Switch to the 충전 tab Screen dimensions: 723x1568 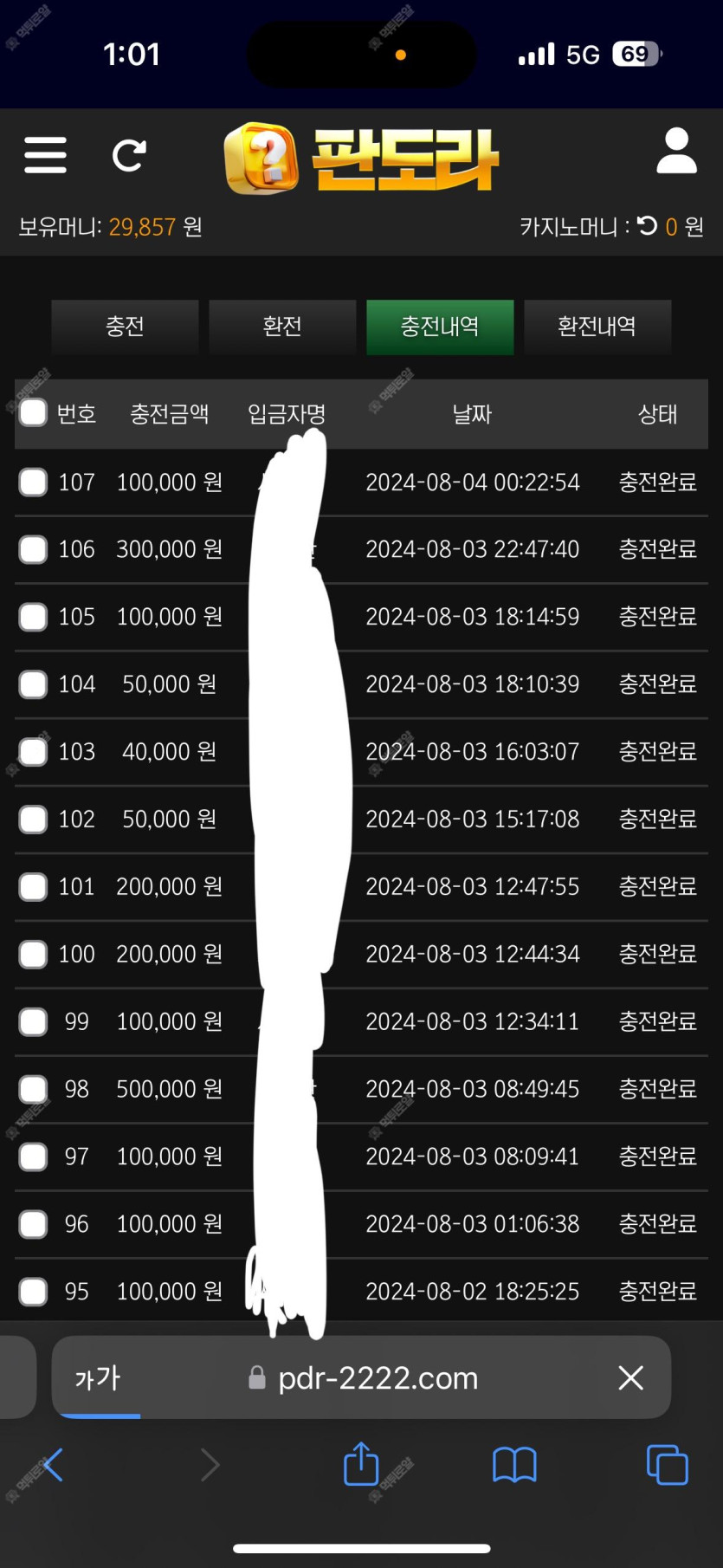(125, 327)
